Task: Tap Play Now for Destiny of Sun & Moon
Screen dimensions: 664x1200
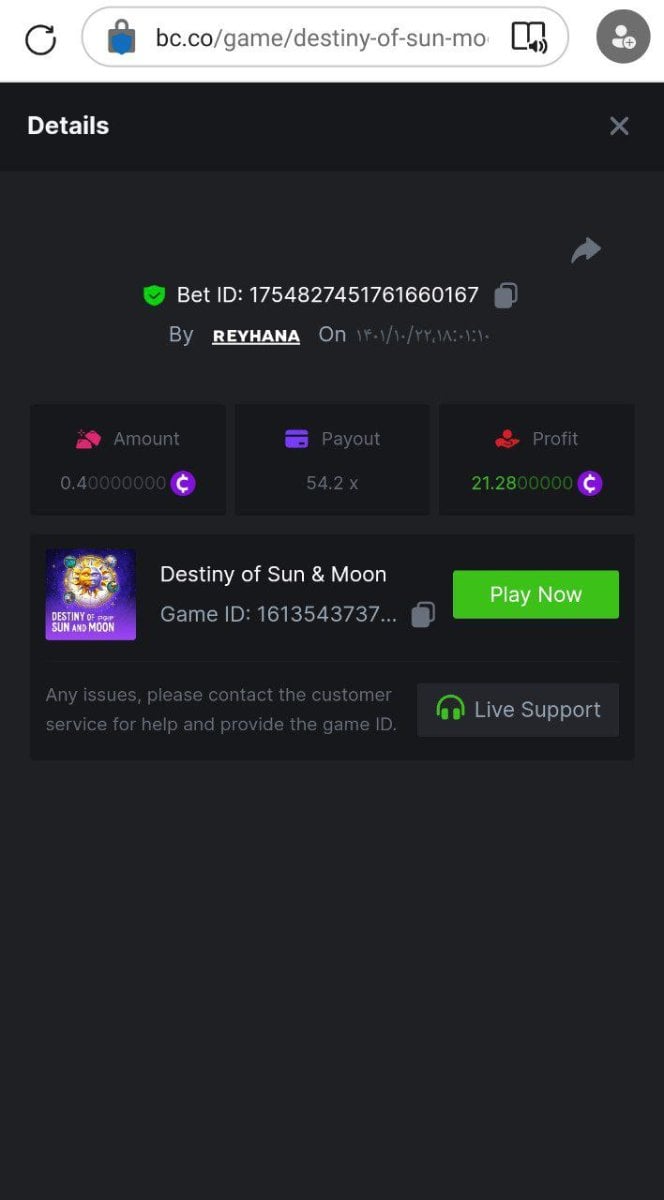Action: [535, 595]
